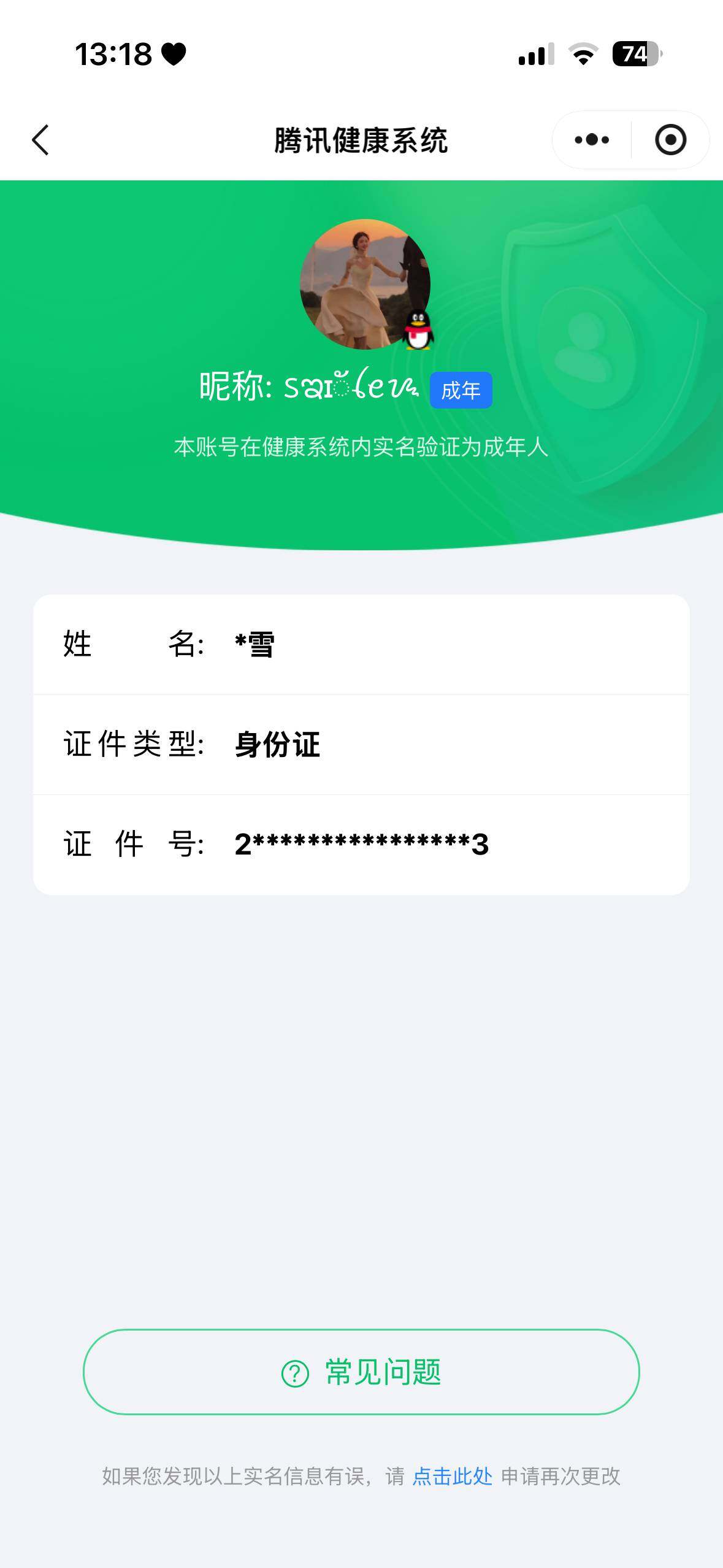Screen dimensions: 723x1568
Task: Tap the circular close capsule icon
Action: (x=670, y=140)
